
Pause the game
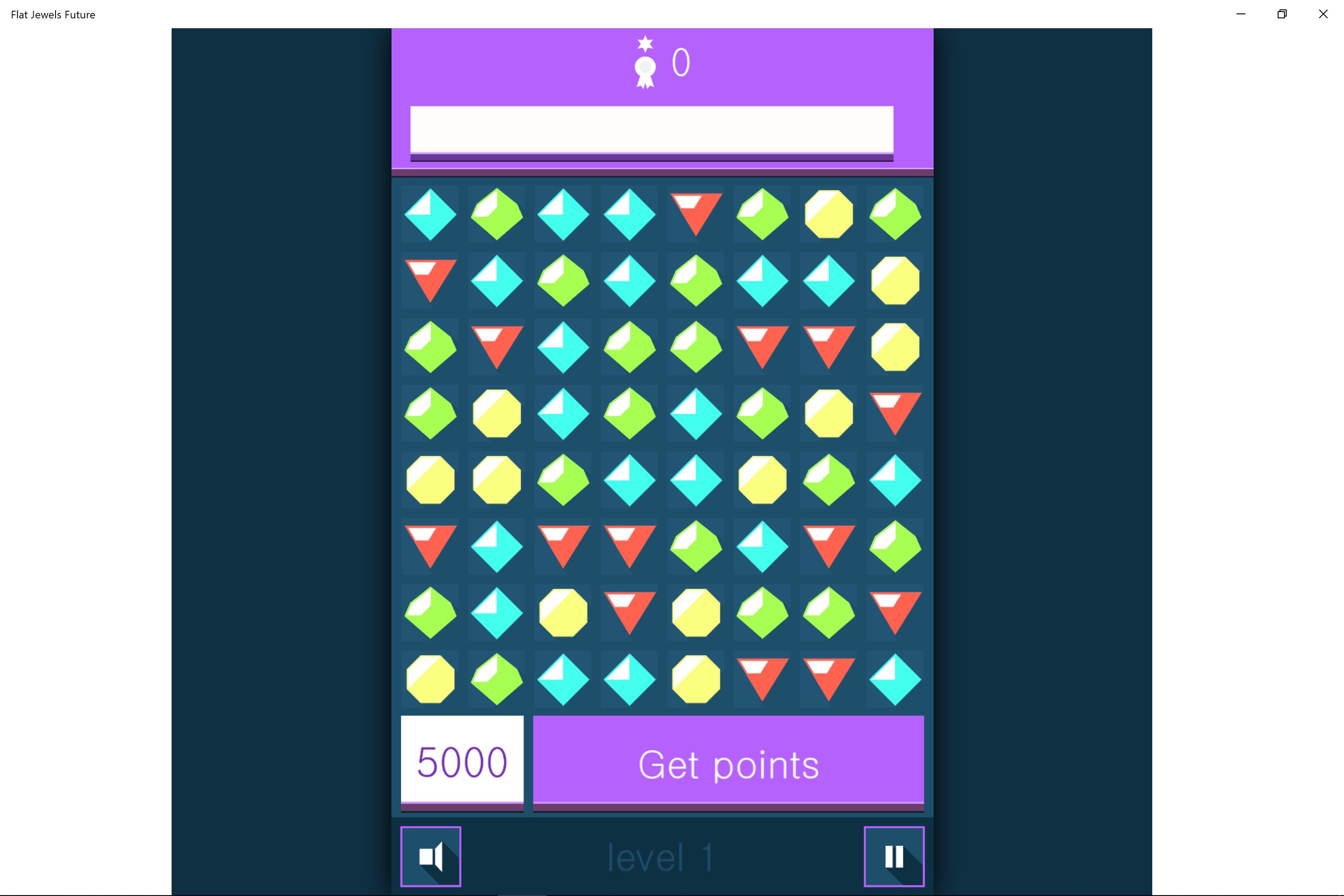click(894, 856)
